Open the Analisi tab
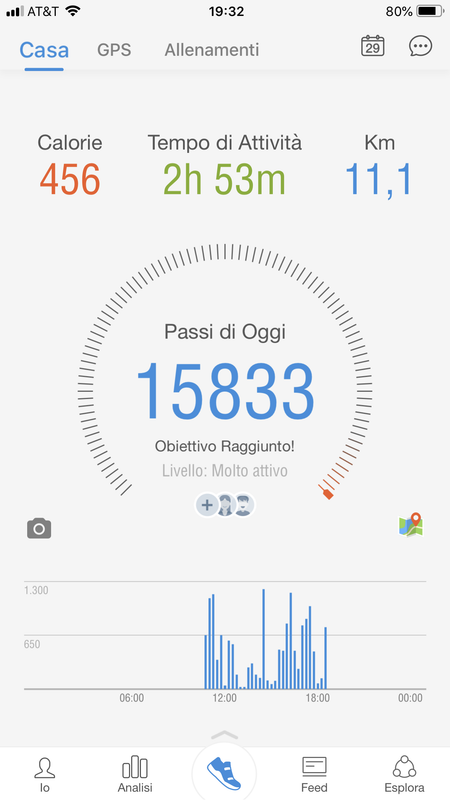This screenshot has width=450, height=800. pos(135,774)
